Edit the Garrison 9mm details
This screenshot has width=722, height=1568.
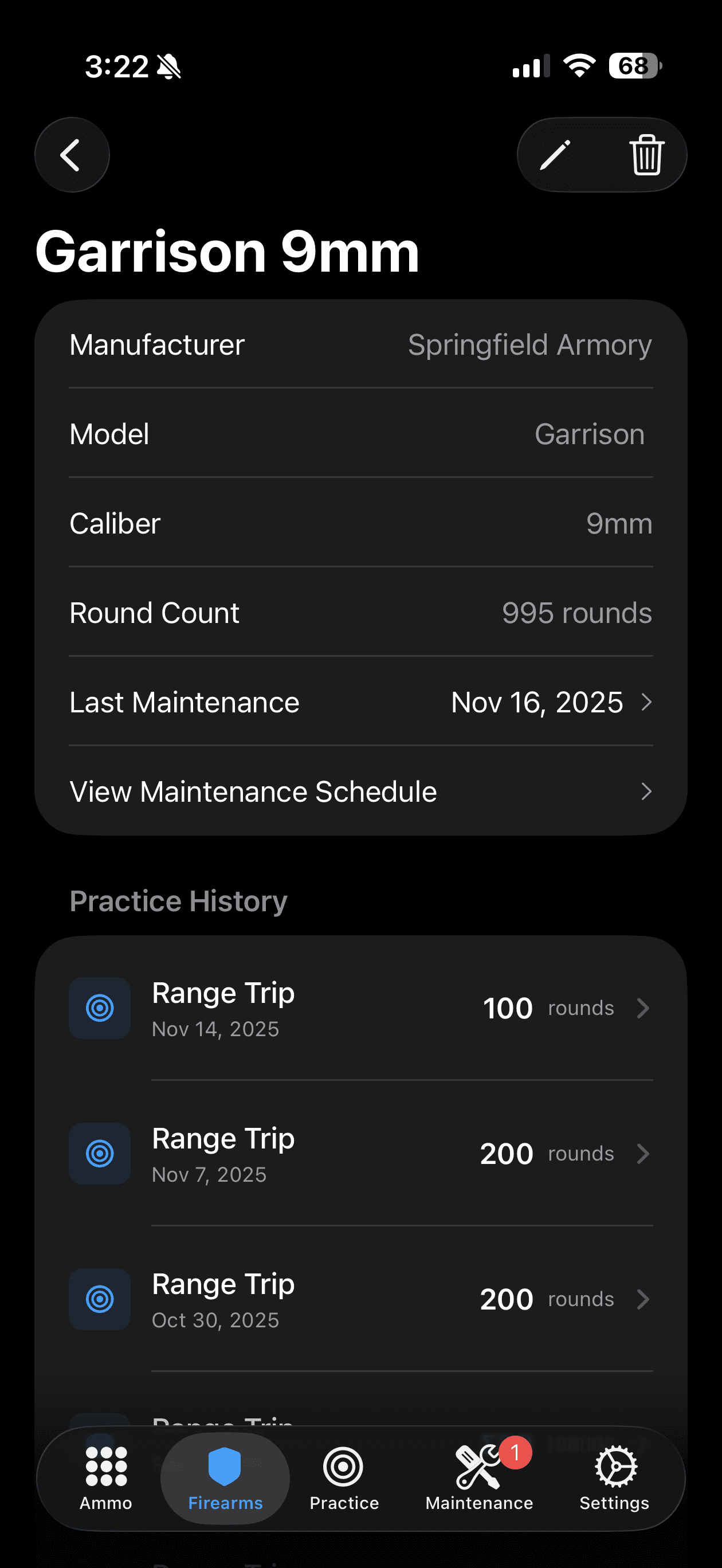[x=555, y=155]
